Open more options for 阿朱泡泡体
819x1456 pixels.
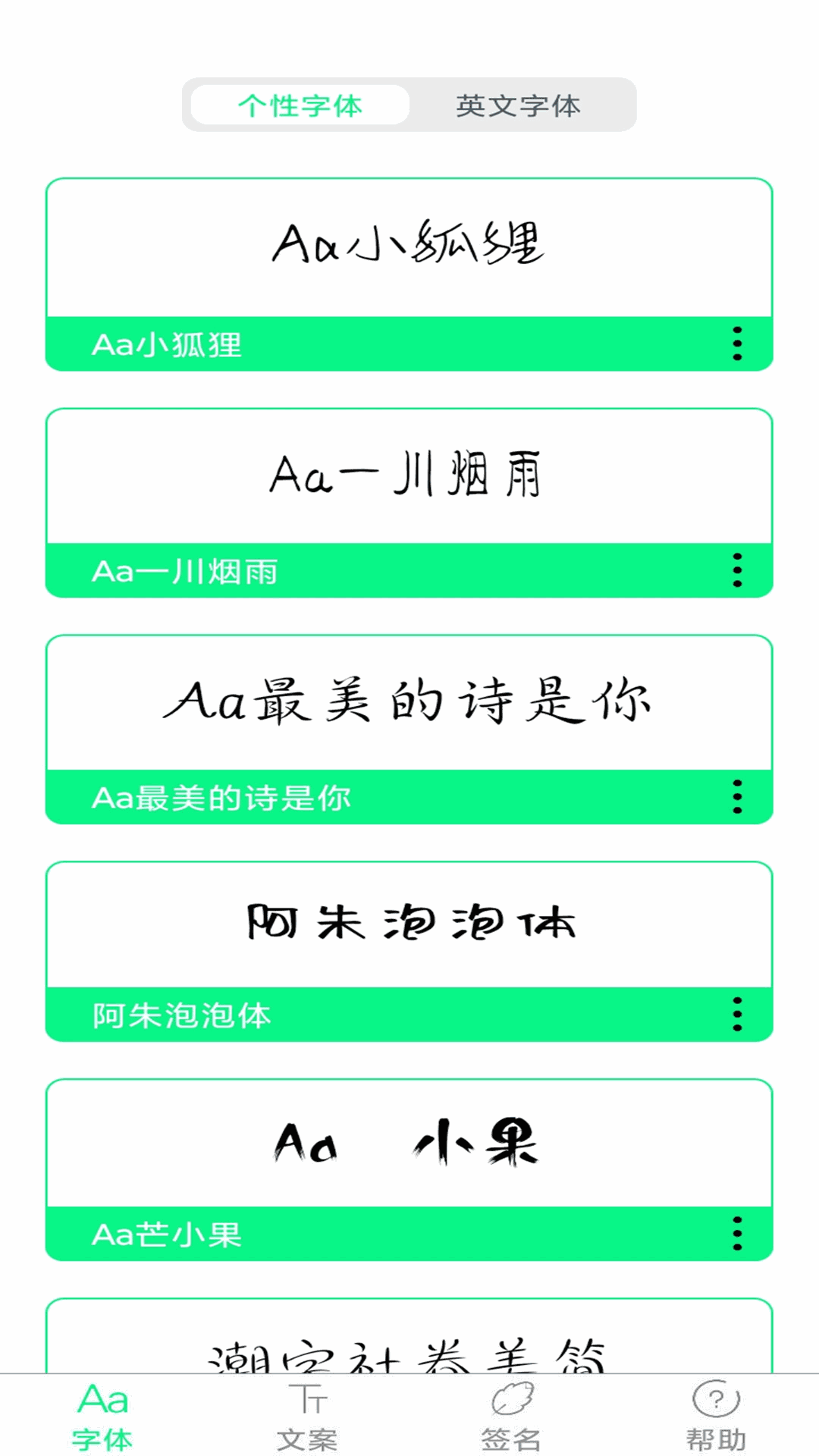[x=736, y=1015]
